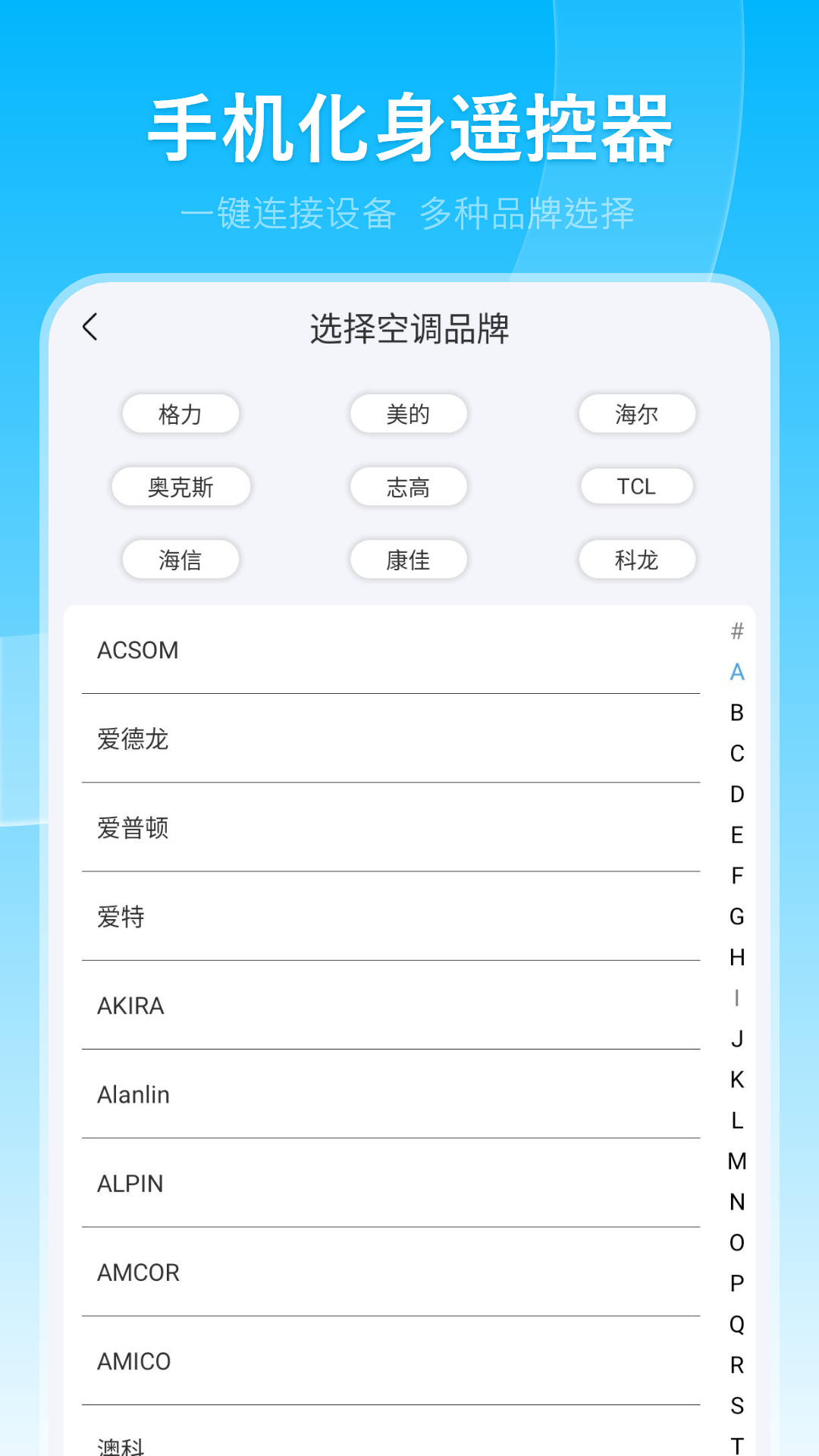This screenshot has height=1456, width=819.
Task: Tap the back arrow to return
Action: click(x=90, y=328)
